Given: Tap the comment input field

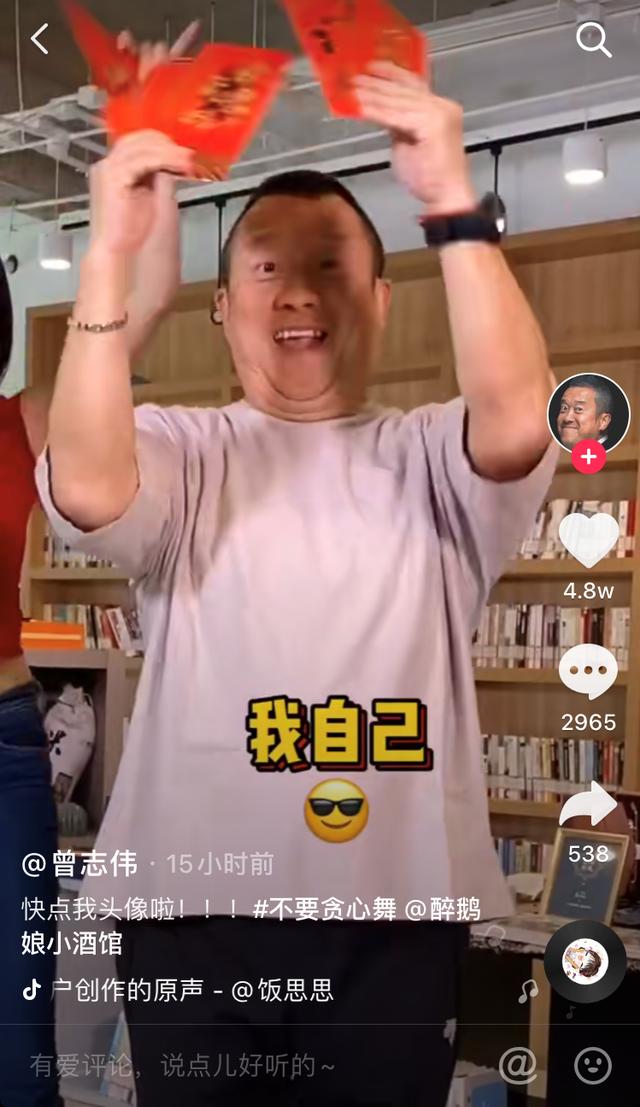Looking at the screenshot, I should click(x=254, y=1066).
